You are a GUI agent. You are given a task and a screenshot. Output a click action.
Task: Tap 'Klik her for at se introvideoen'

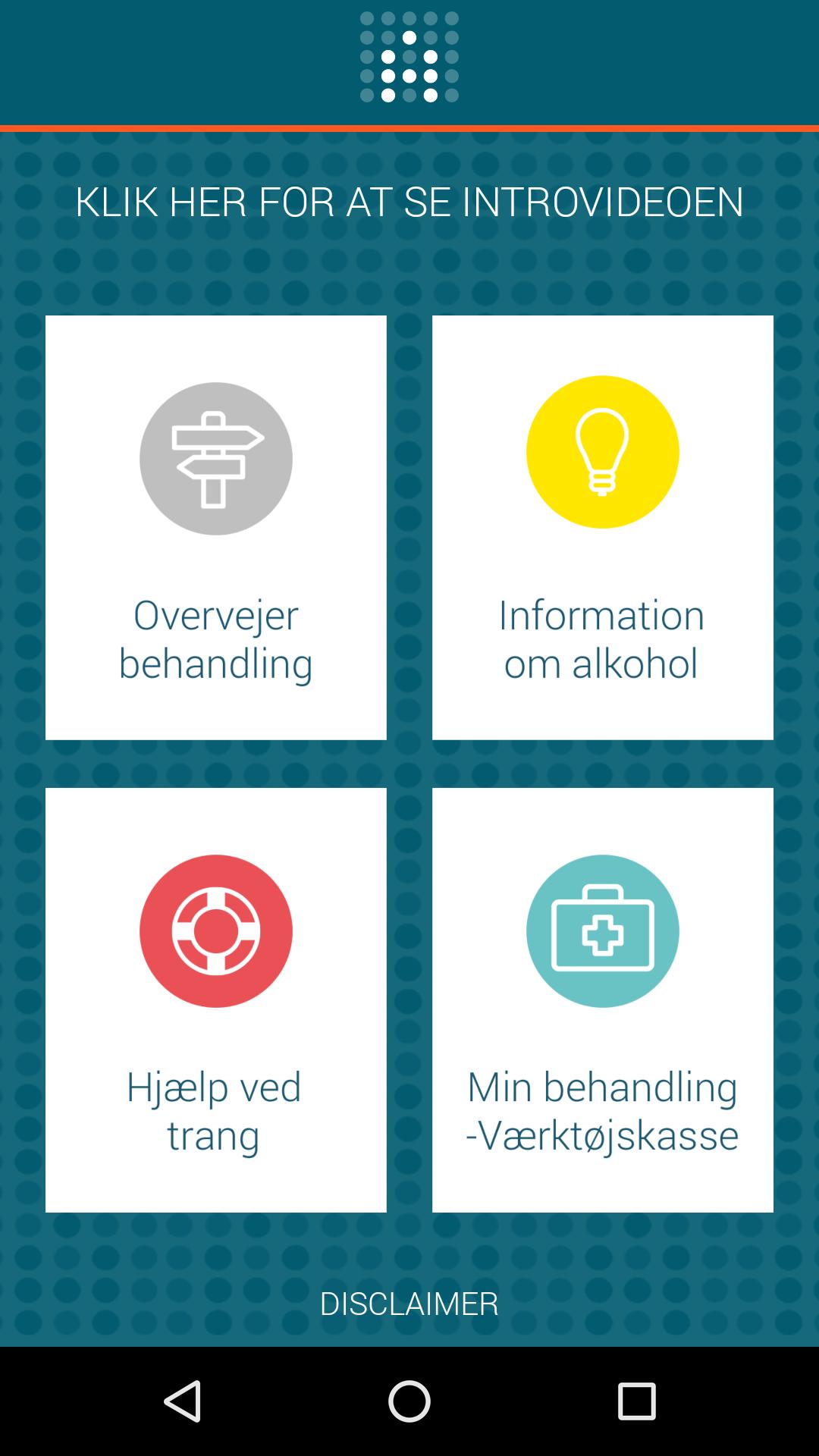point(409,202)
